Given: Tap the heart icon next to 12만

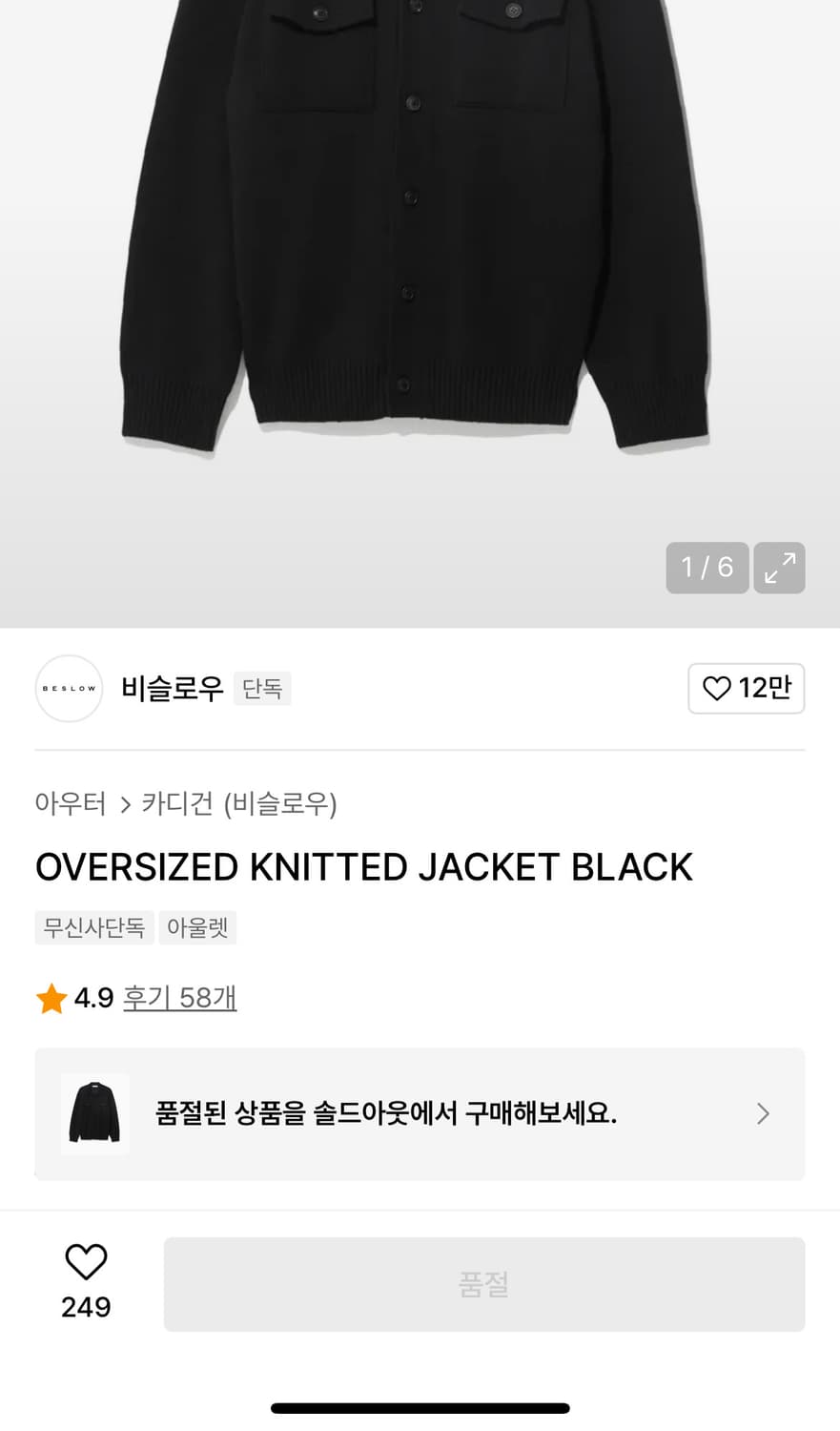Looking at the screenshot, I should pyautogui.click(x=717, y=688).
